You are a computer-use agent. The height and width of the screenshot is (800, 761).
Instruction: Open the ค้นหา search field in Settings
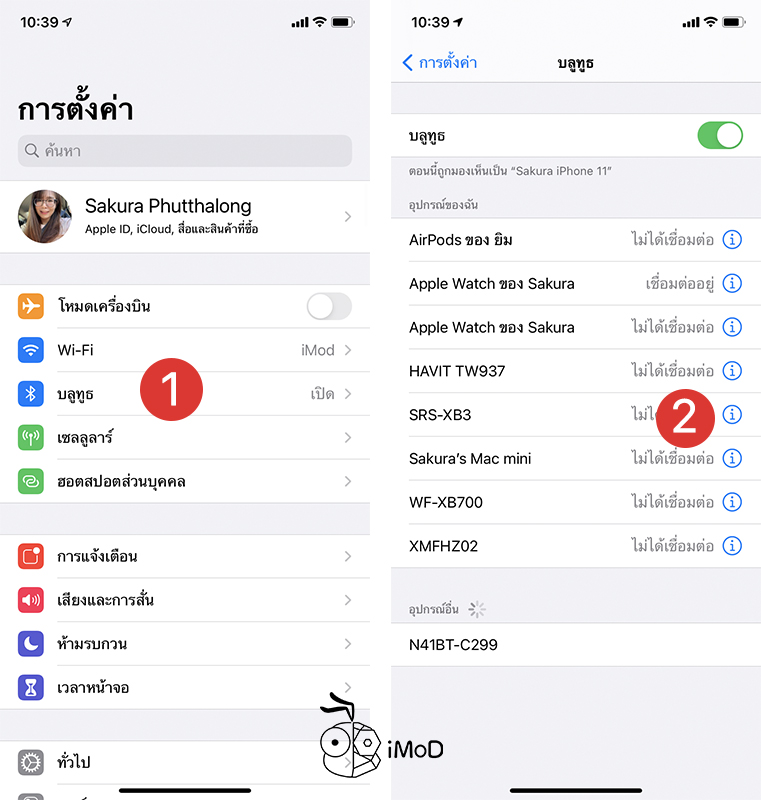(185, 151)
